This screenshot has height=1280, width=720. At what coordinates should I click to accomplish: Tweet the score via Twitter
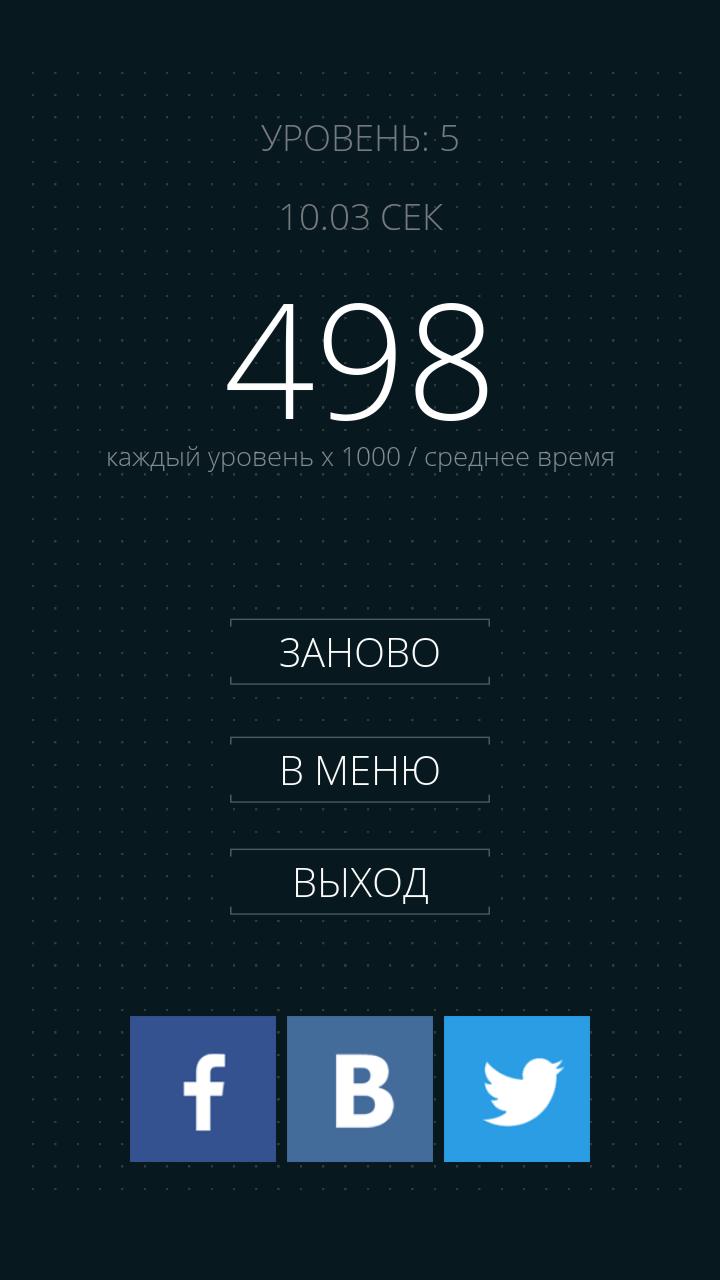(x=517, y=1089)
